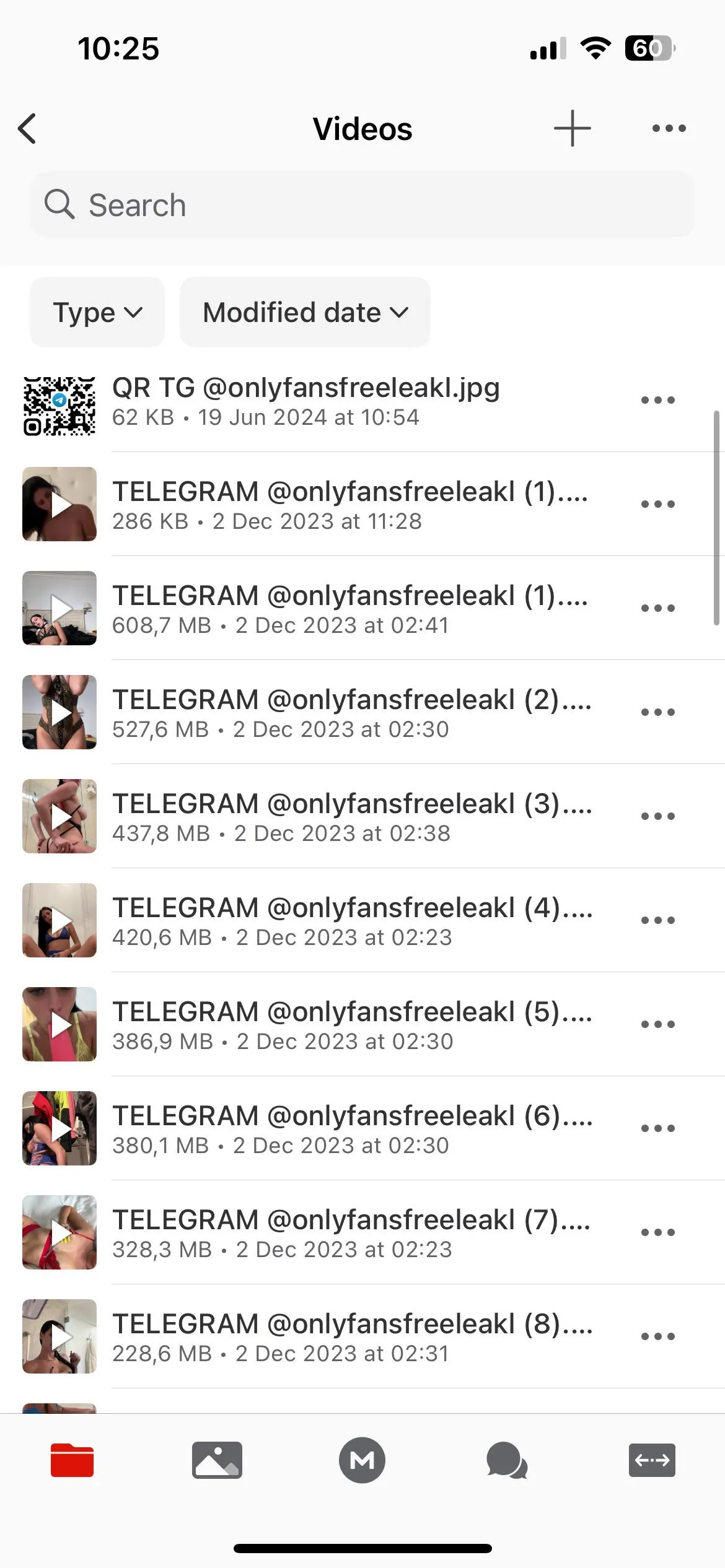This screenshot has height=1568, width=725.
Task: Open the QR TG jpg file
Action: pos(305,400)
